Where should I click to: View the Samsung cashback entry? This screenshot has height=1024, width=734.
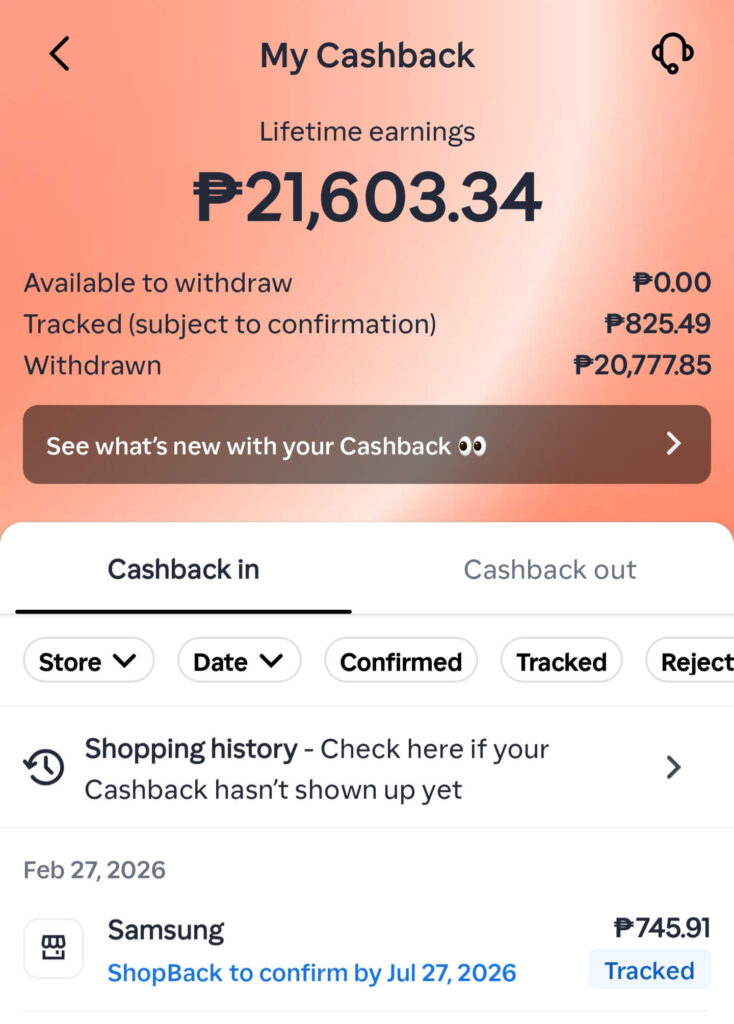pyautogui.click(x=366, y=950)
